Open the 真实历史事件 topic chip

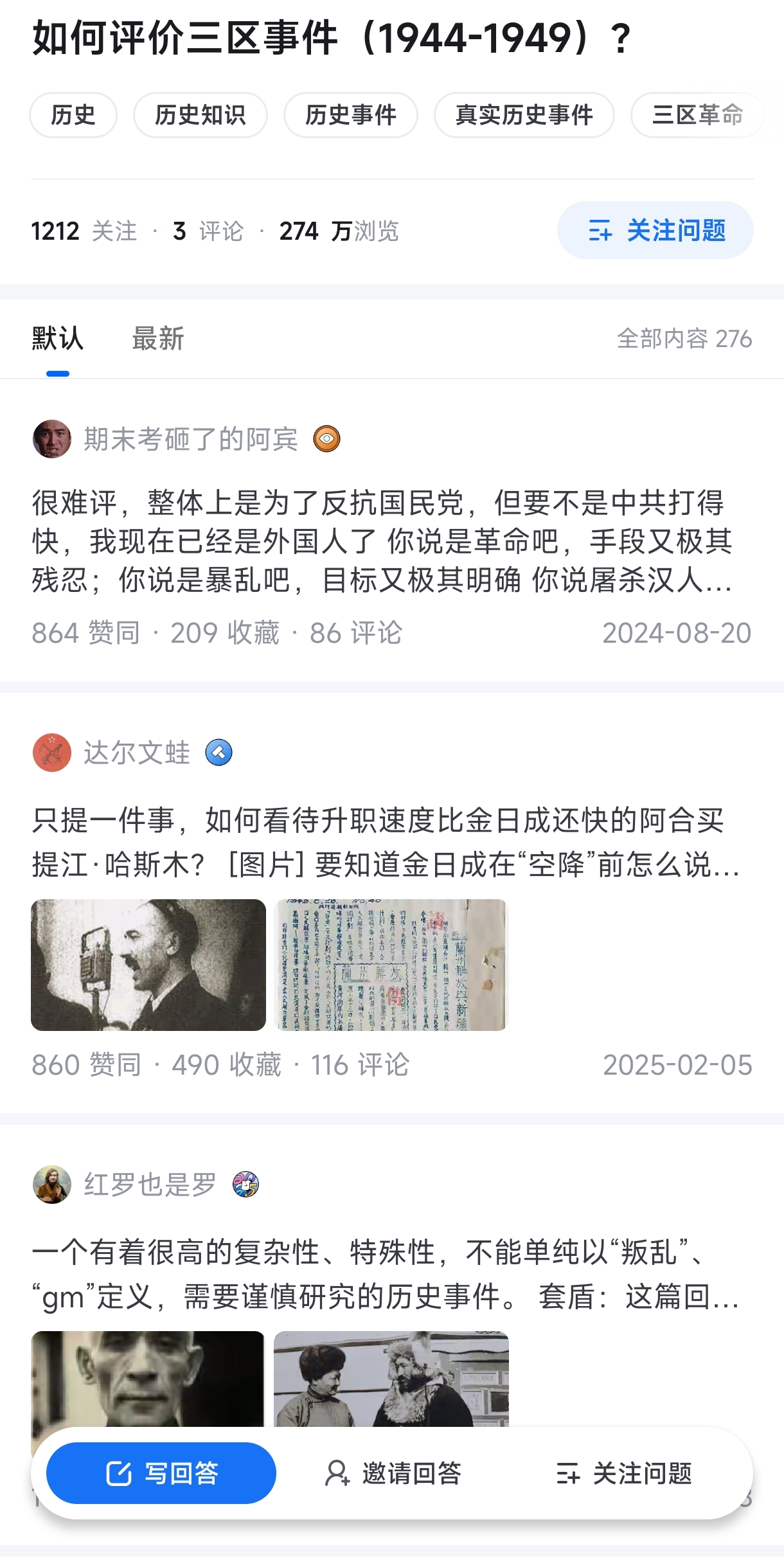[524, 115]
